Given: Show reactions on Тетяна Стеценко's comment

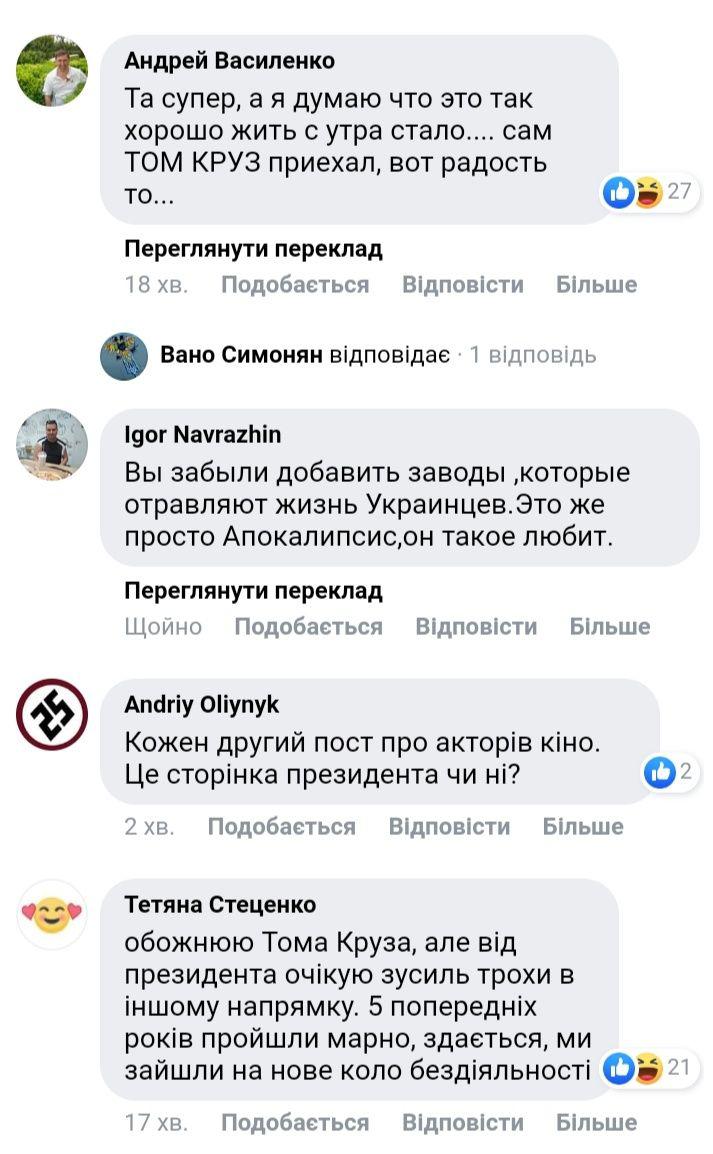Looking at the screenshot, I should (x=648, y=1068).
